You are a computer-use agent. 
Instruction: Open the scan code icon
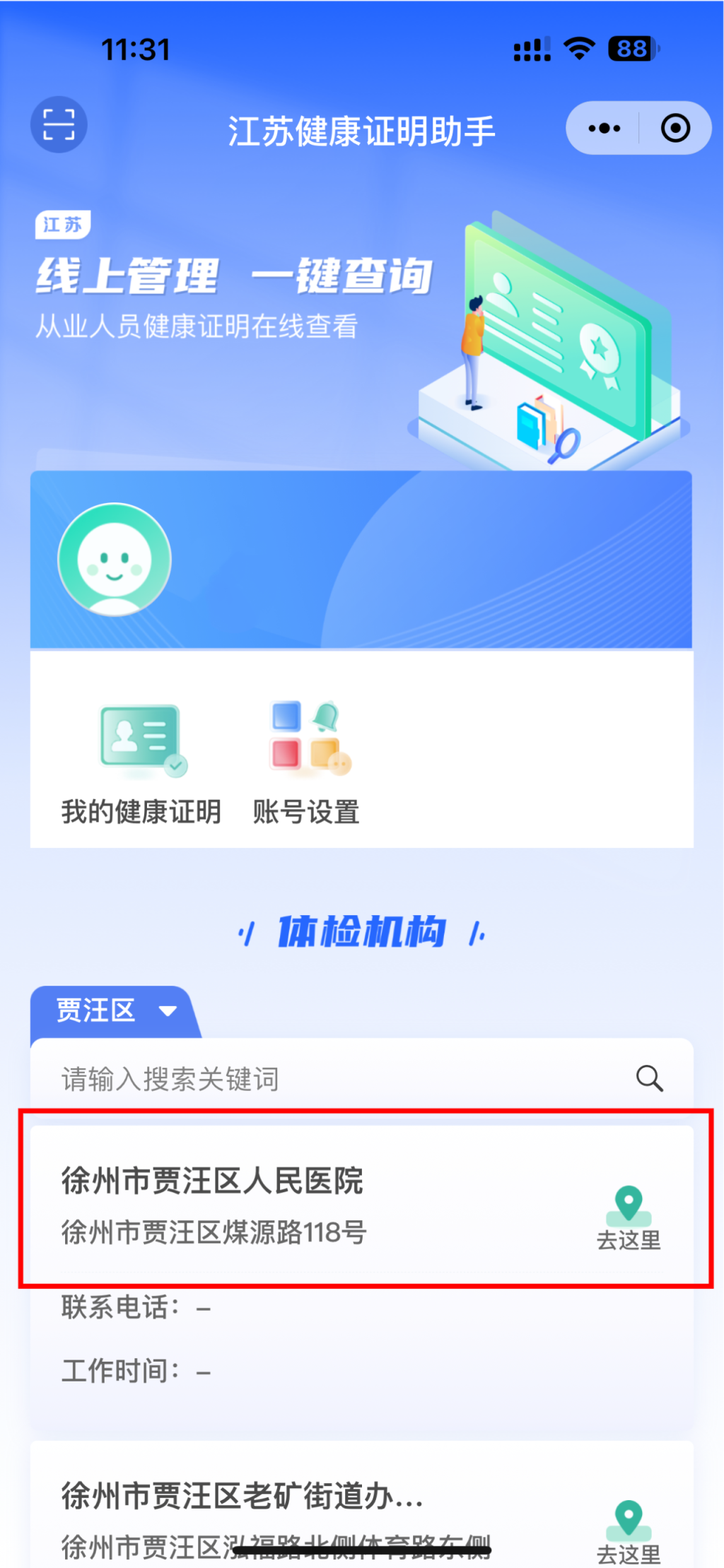coord(59,125)
